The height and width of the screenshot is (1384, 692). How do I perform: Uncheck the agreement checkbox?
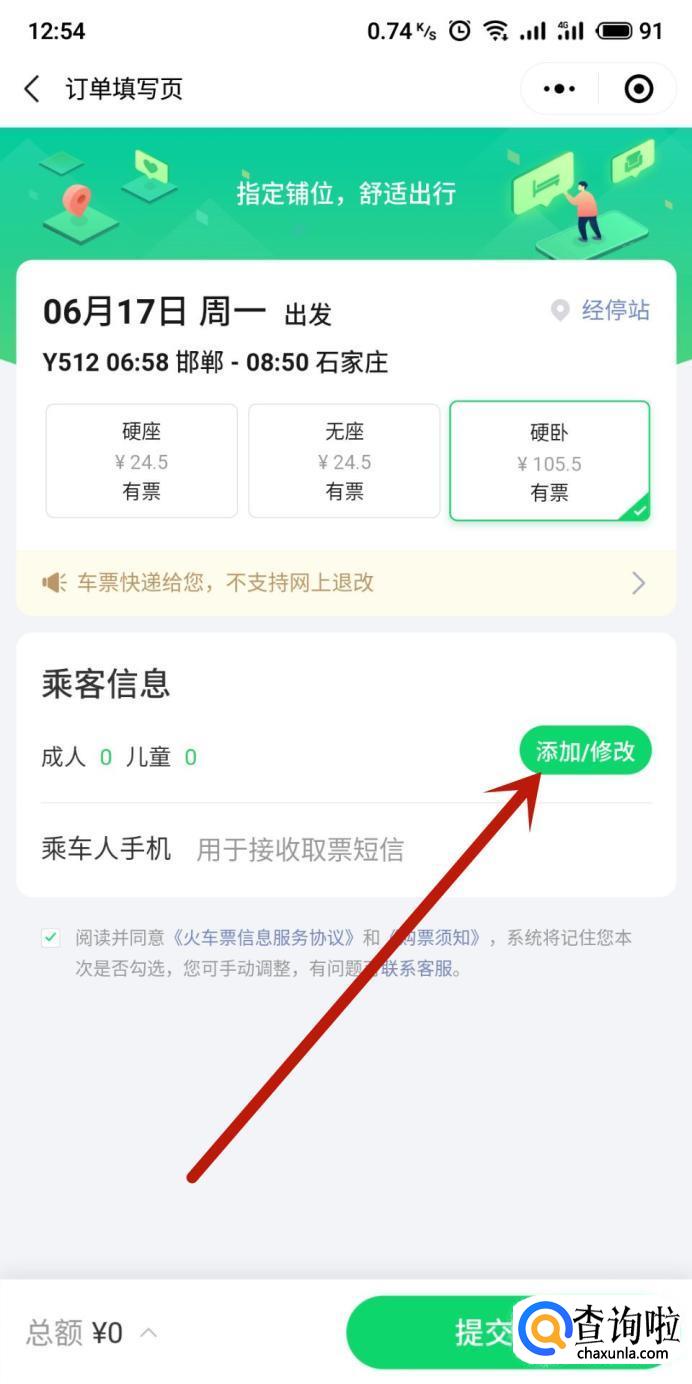click(51, 938)
